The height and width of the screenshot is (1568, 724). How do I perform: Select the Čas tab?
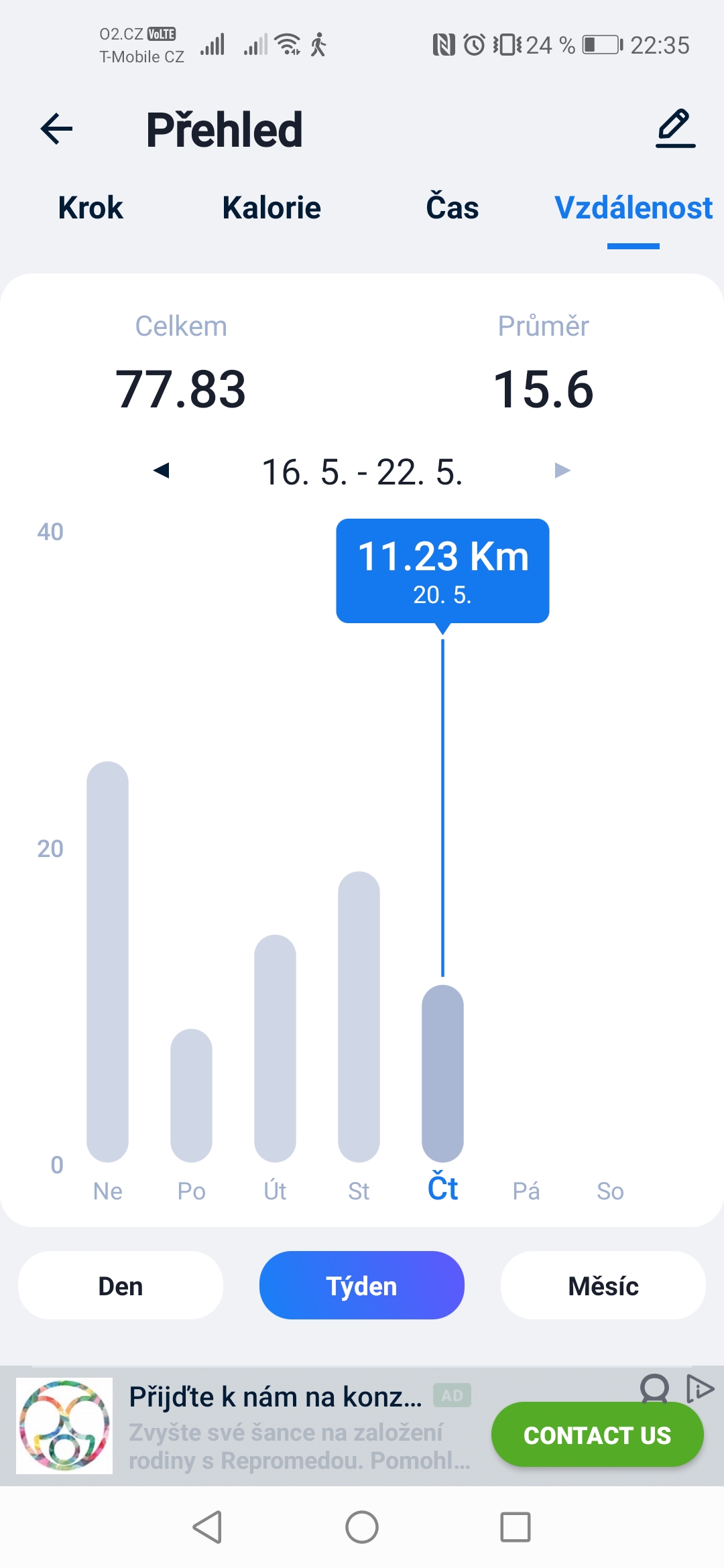point(452,206)
